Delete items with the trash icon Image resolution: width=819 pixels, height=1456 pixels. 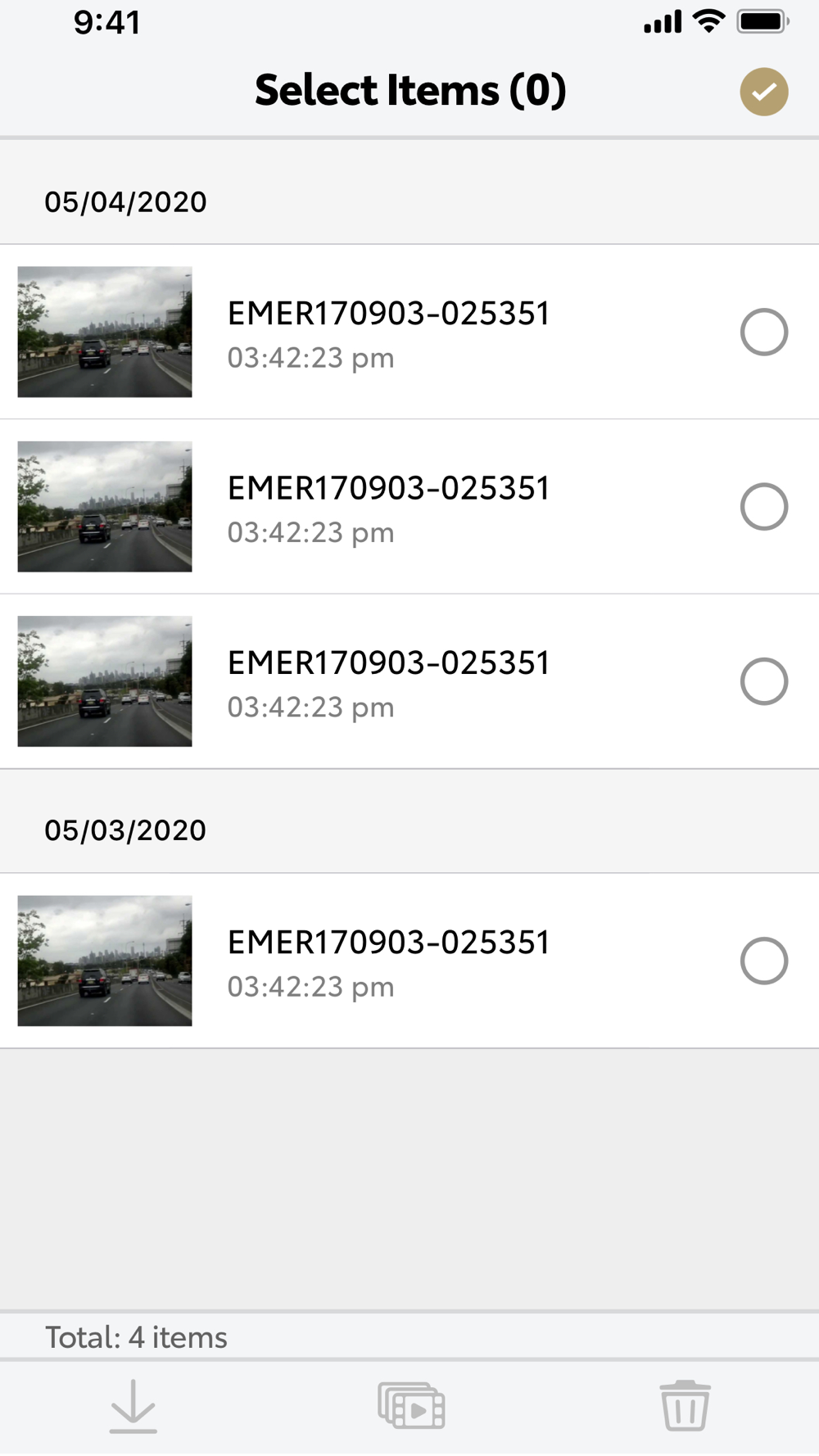686,1405
